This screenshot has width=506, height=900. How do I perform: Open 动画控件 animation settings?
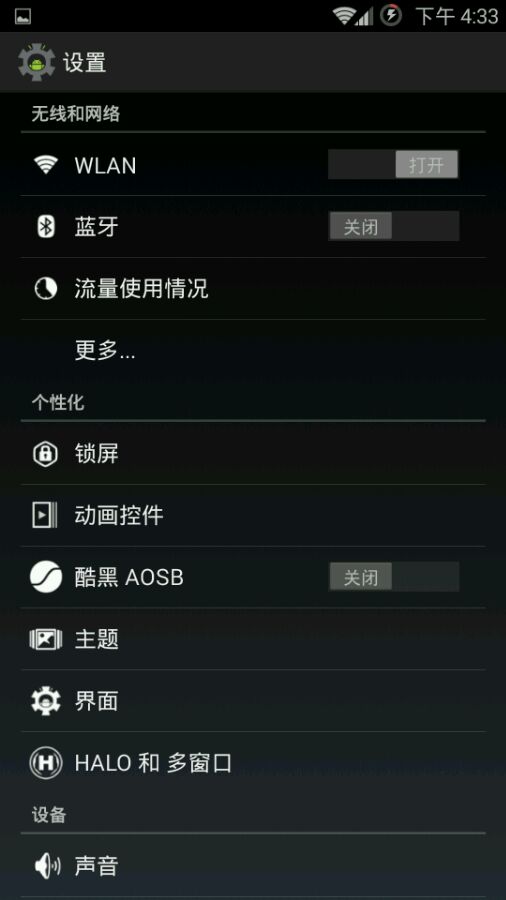pos(253,515)
